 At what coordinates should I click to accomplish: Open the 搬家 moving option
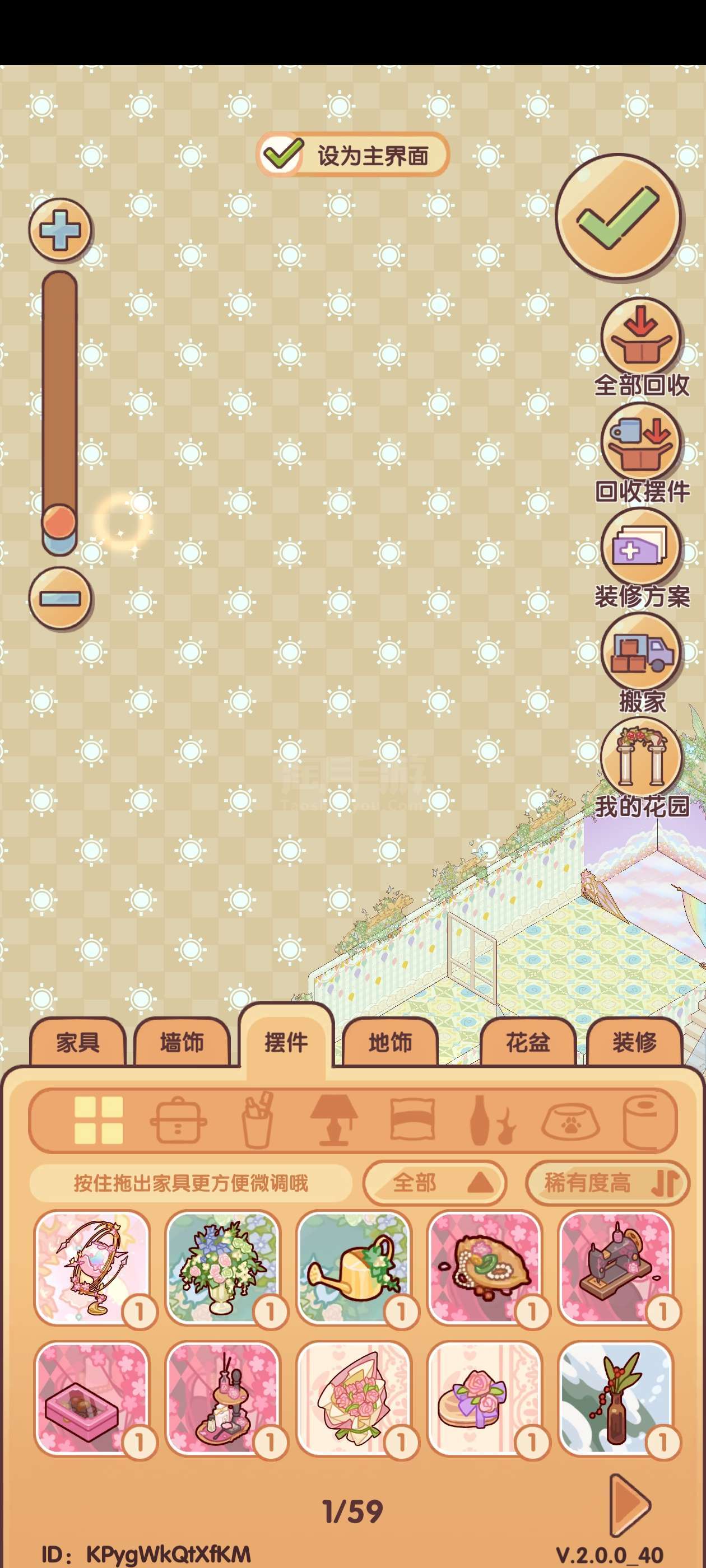[x=642, y=664]
